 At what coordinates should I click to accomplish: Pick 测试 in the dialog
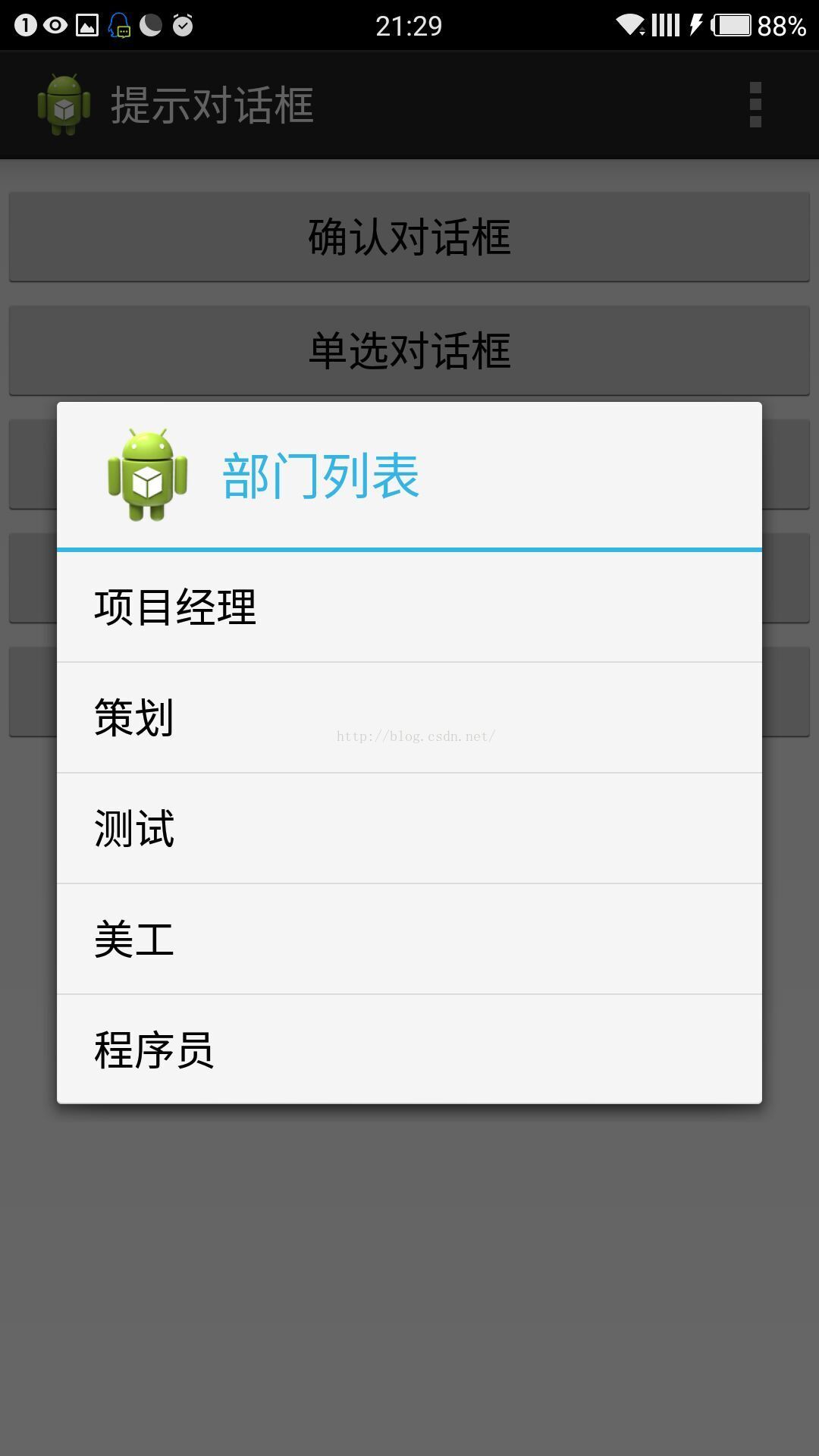(409, 828)
